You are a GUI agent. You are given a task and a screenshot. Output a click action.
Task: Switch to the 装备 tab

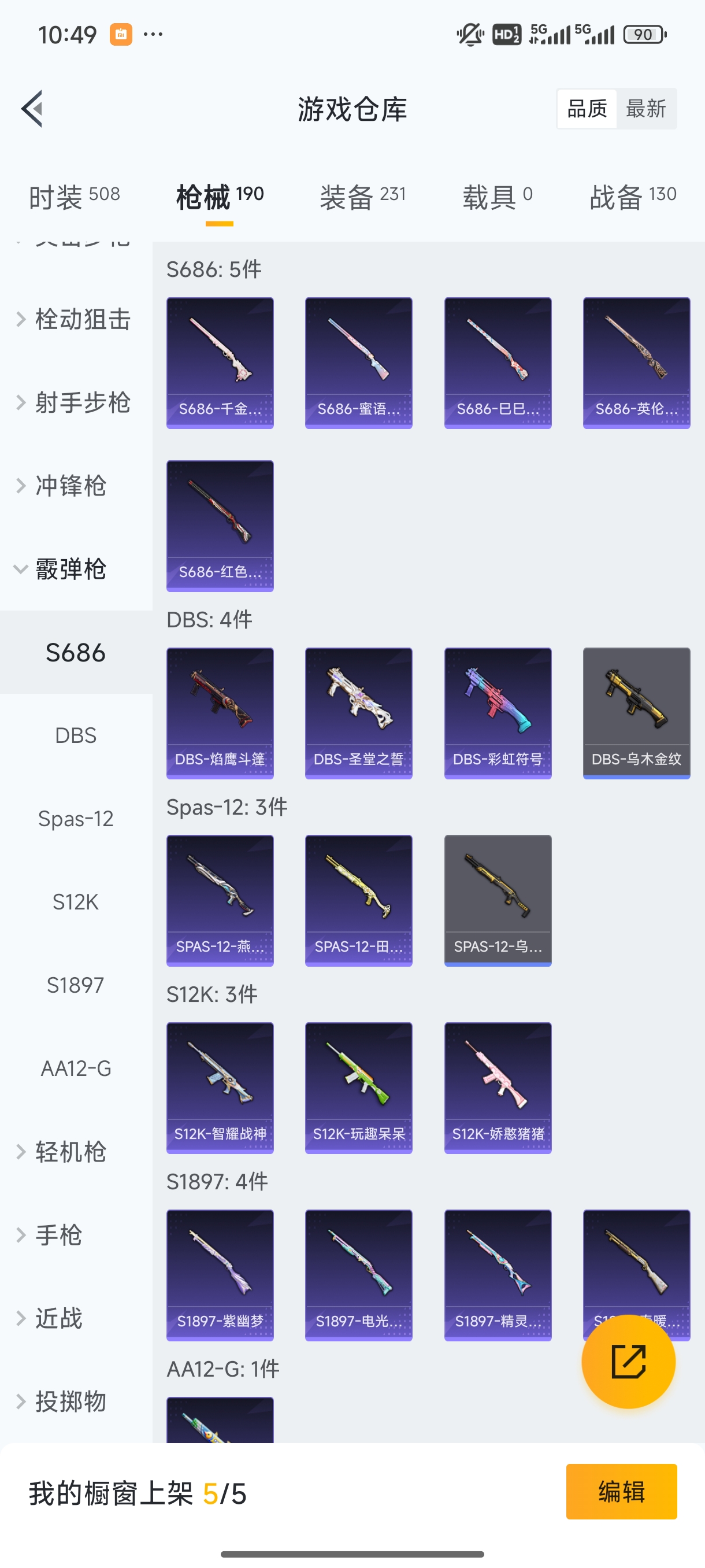362,197
